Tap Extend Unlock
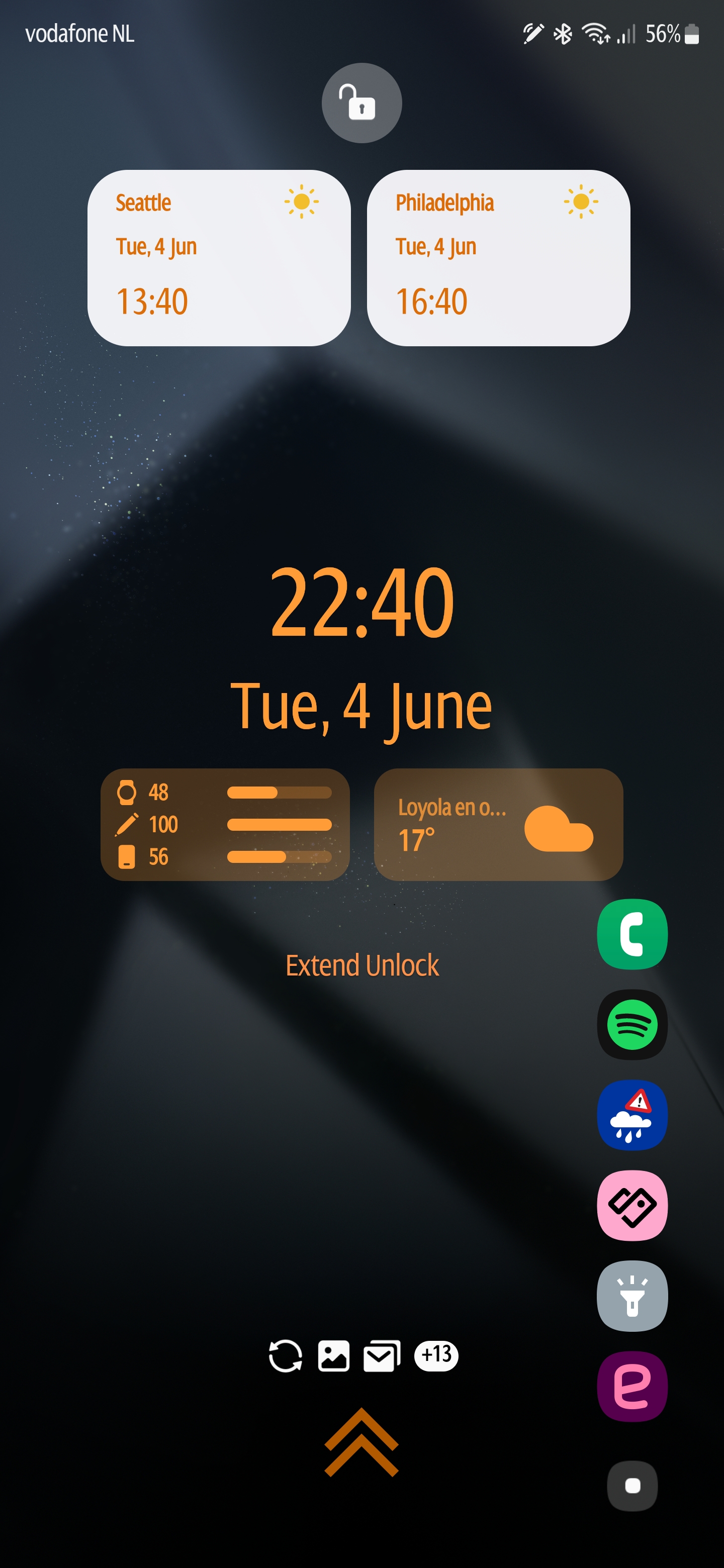The width and height of the screenshot is (724, 1568). point(361,965)
